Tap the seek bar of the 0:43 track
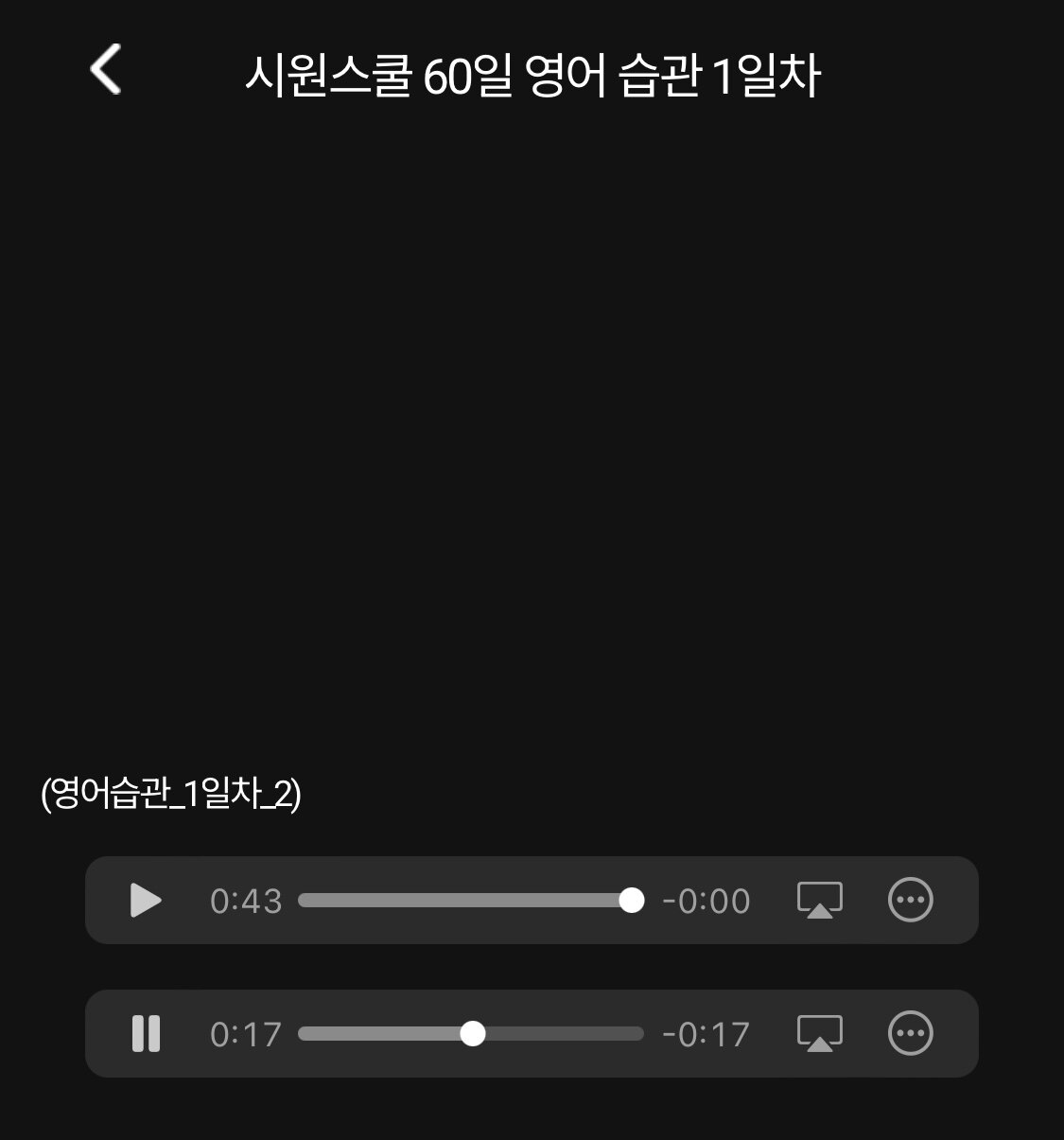 (x=470, y=901)
